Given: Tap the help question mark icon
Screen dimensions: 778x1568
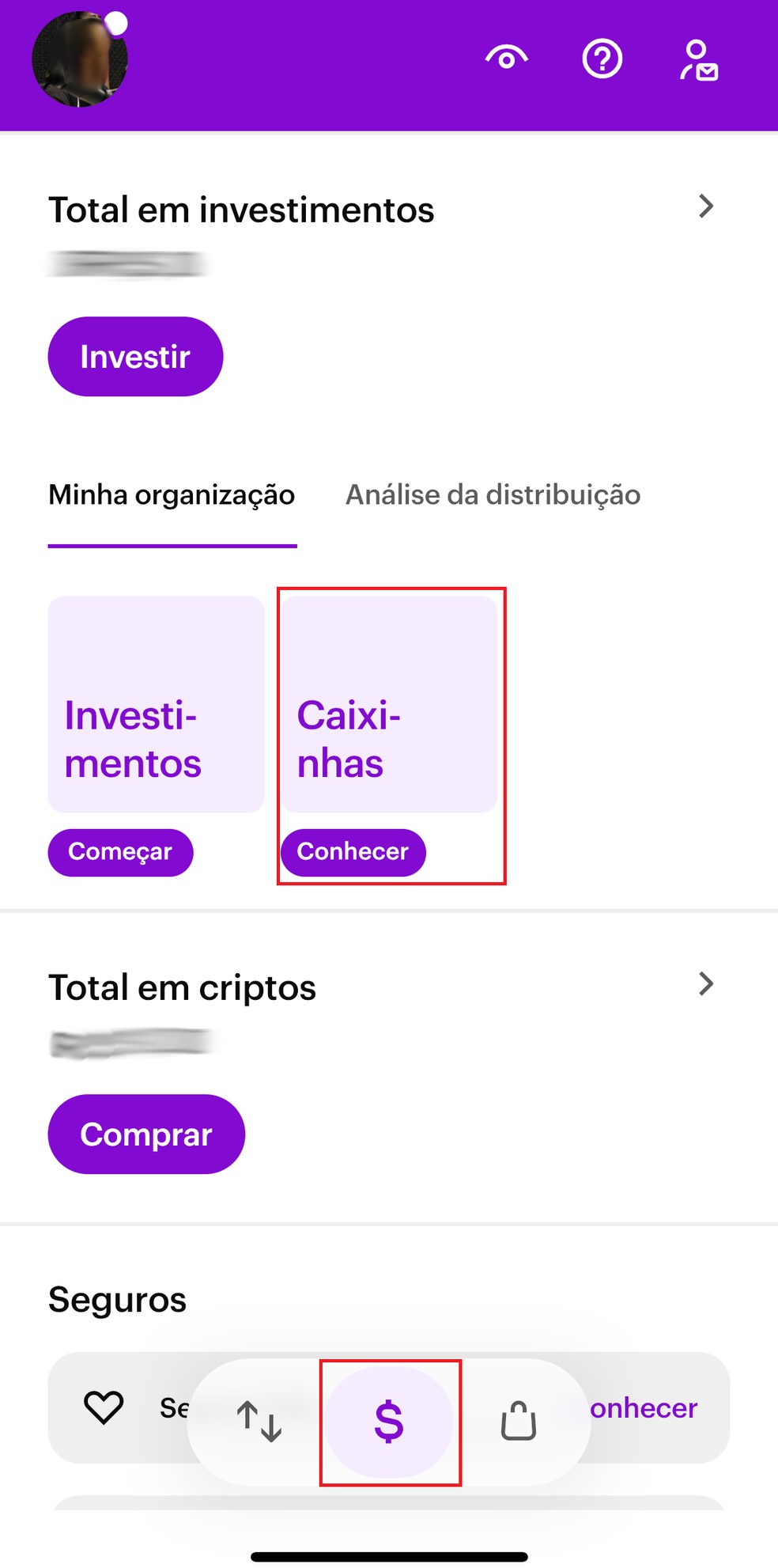Looking at the screenshot, I should click(602, 59).
